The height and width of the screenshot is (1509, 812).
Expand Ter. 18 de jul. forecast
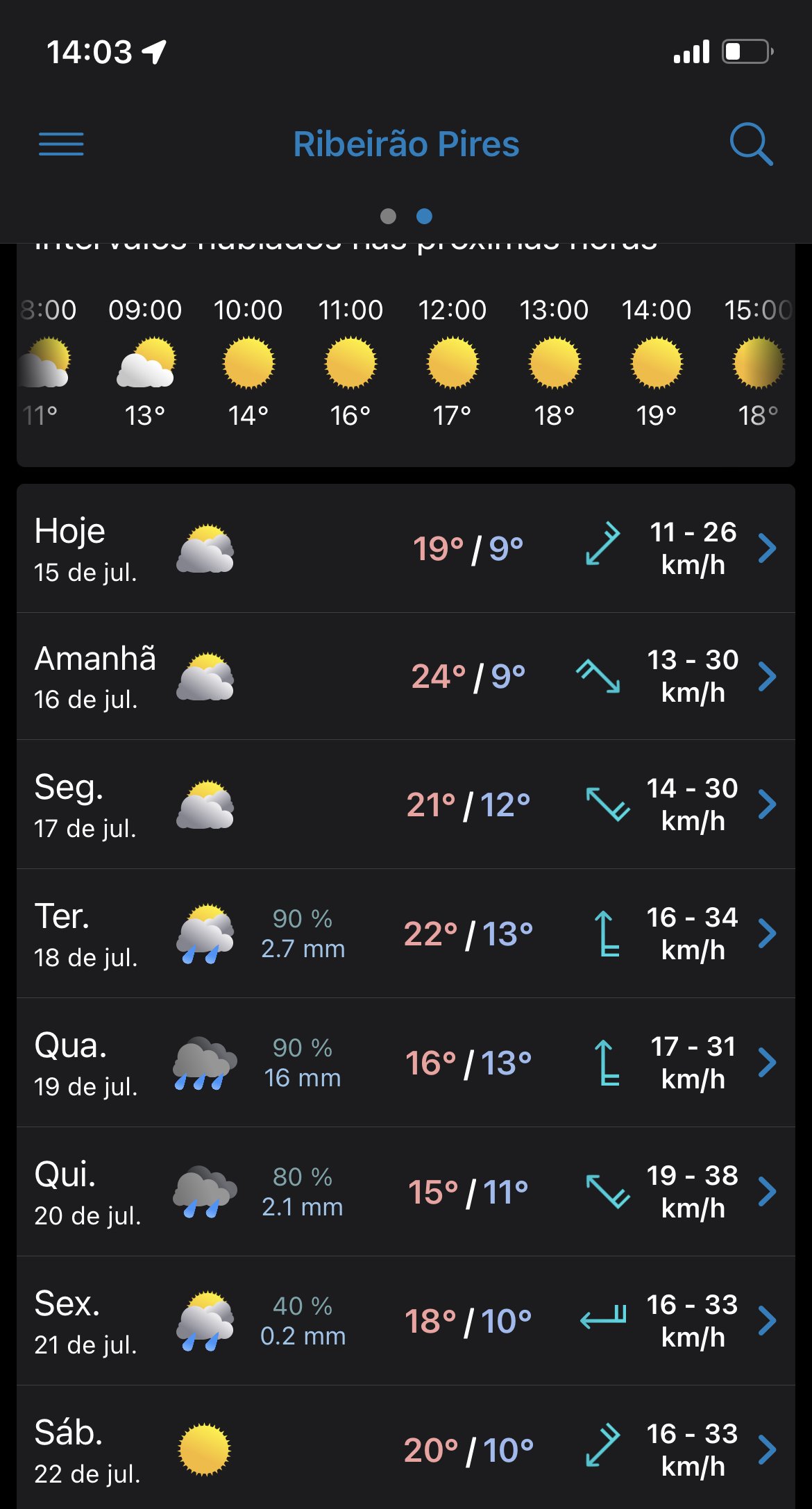point(406,934)
